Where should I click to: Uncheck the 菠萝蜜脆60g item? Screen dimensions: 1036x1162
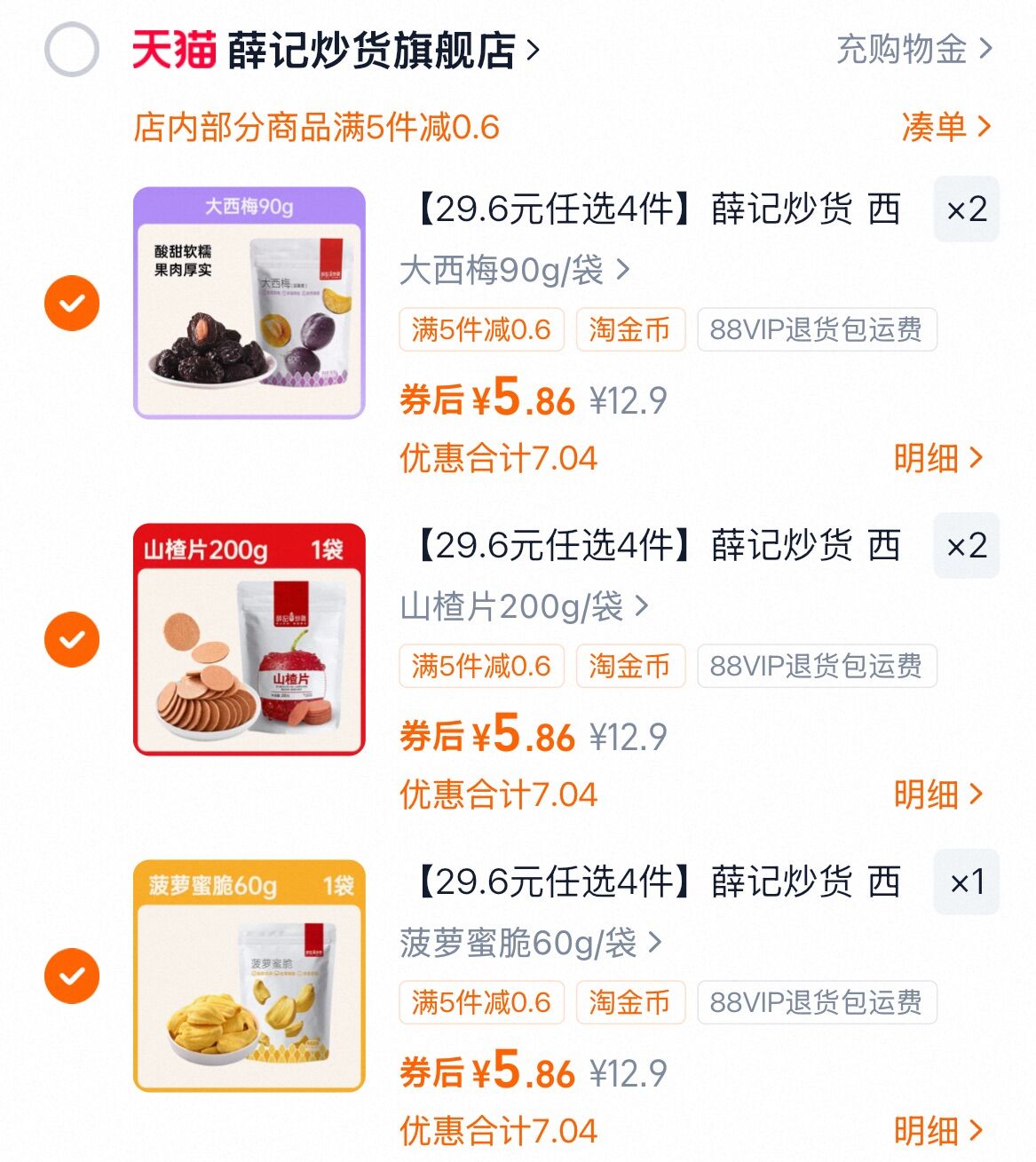point(71,976)
